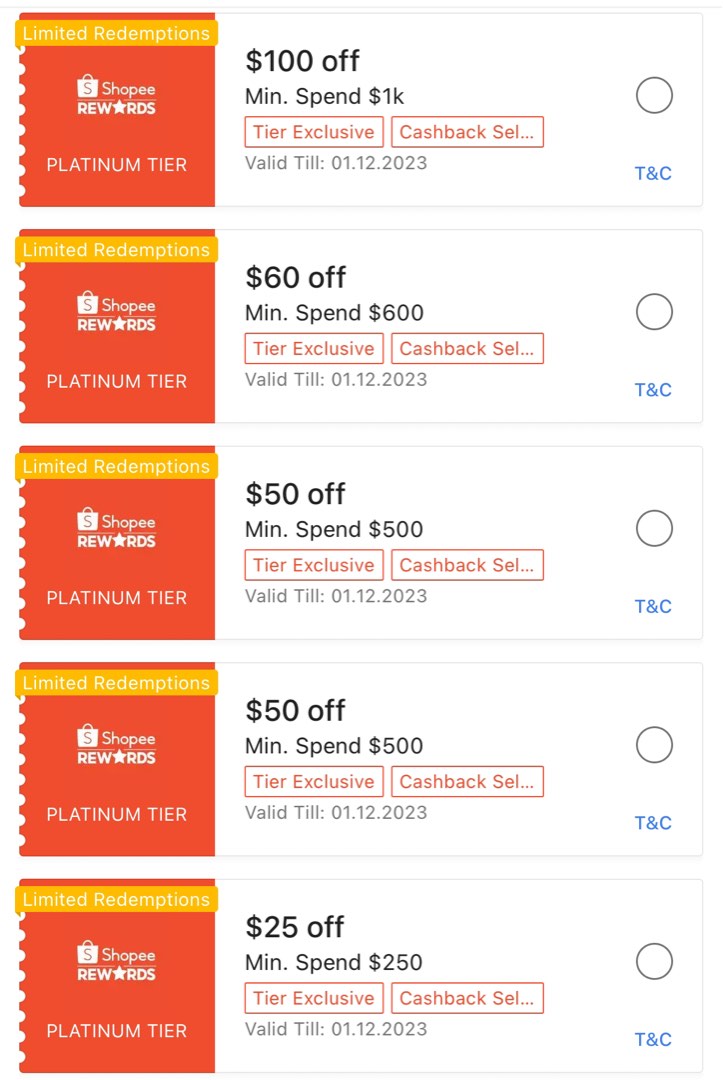723x1080 pixels.
Task: Select the $25 off voucher radio button
Action: [x=654, y=961]
